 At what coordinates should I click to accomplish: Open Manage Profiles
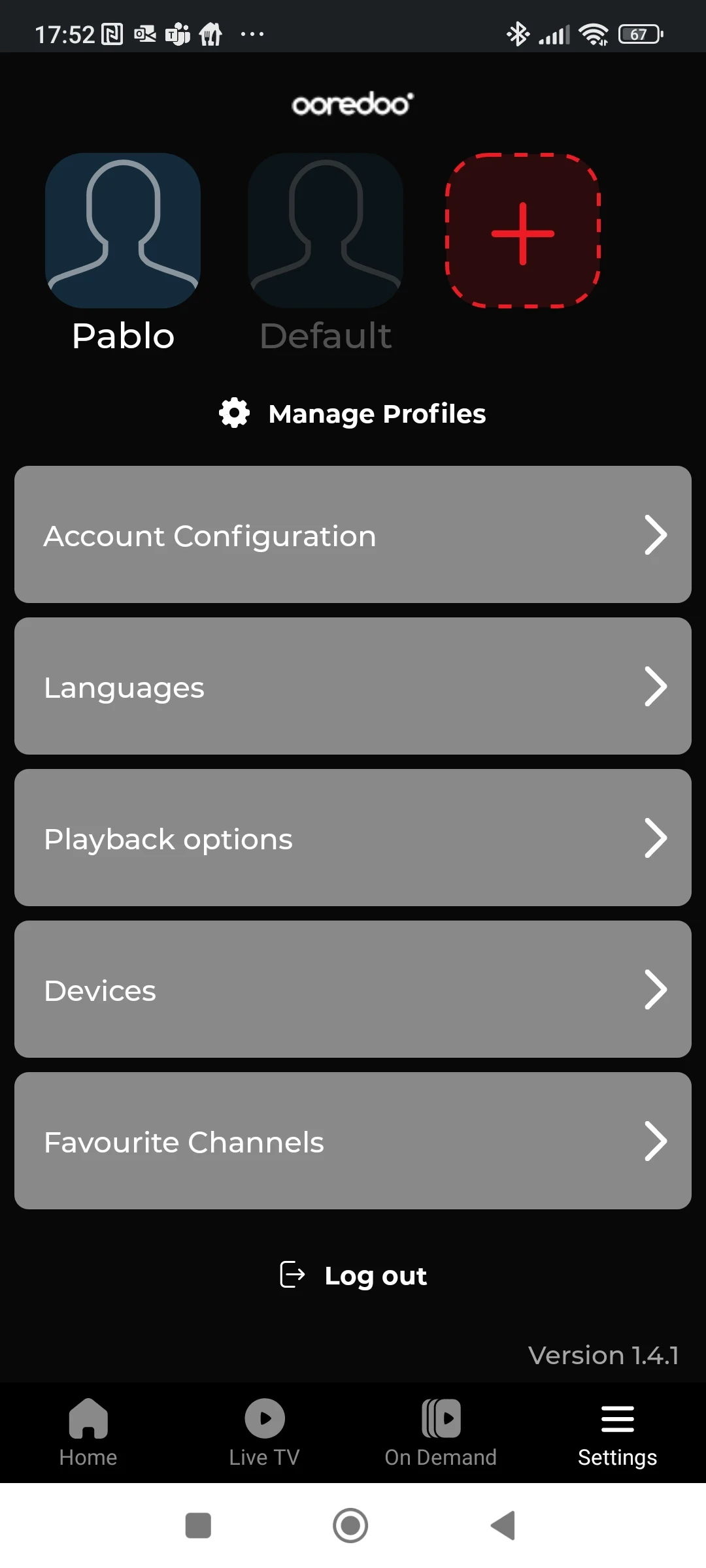[353, 414]
